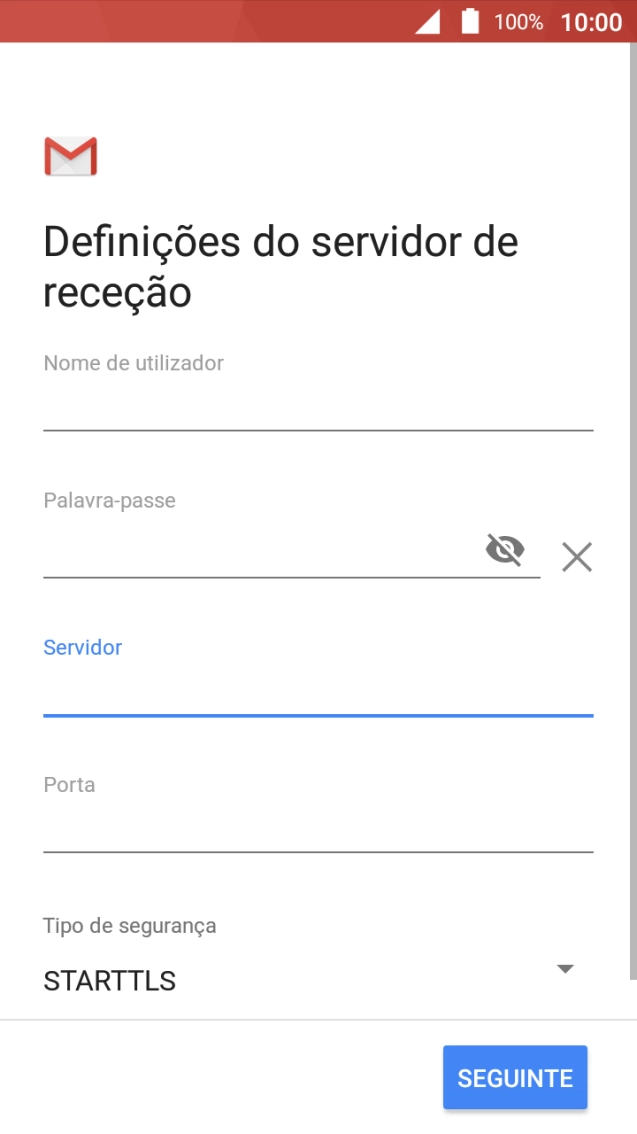Select the Servidor text field
Viewport: 637px width, 1134px height.
[318, 691]
